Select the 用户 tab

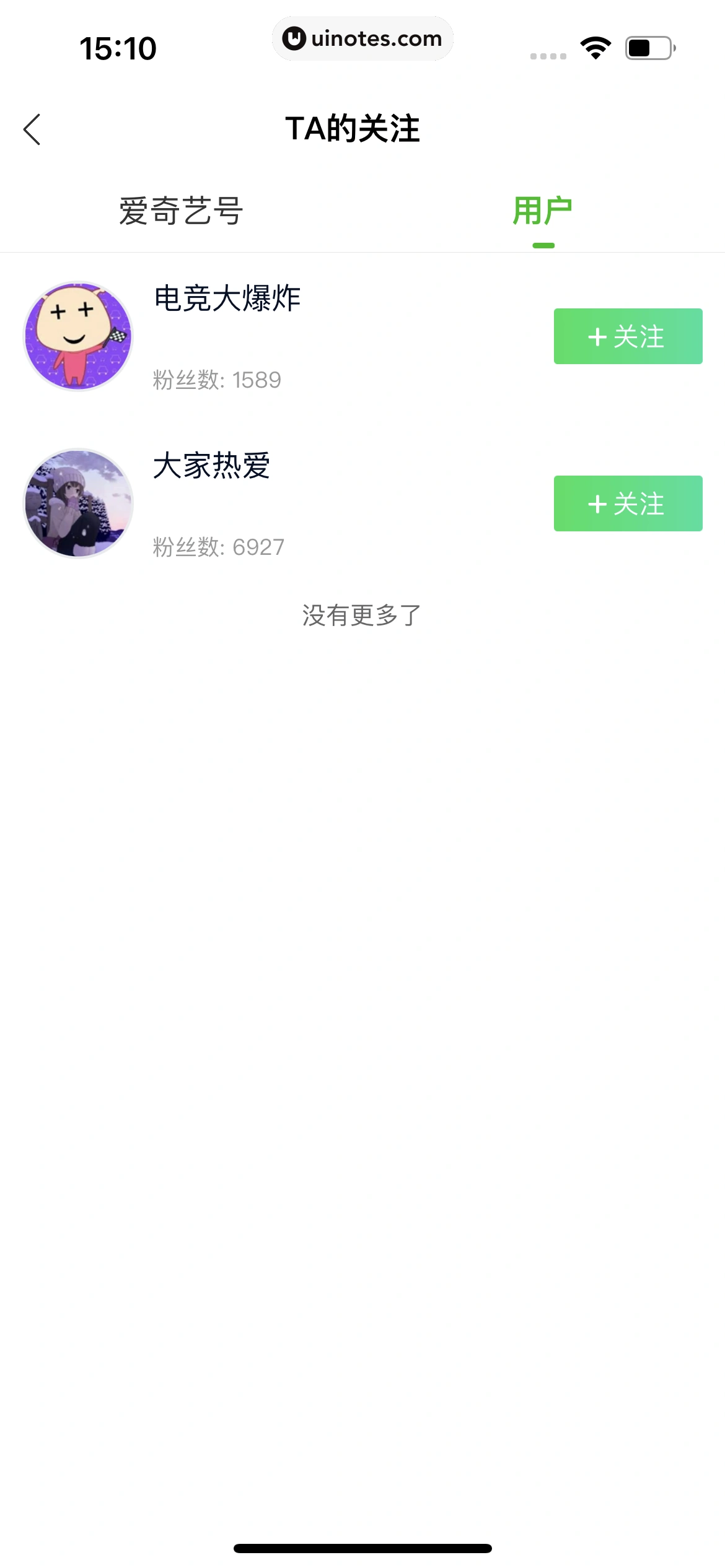[543, 211]
